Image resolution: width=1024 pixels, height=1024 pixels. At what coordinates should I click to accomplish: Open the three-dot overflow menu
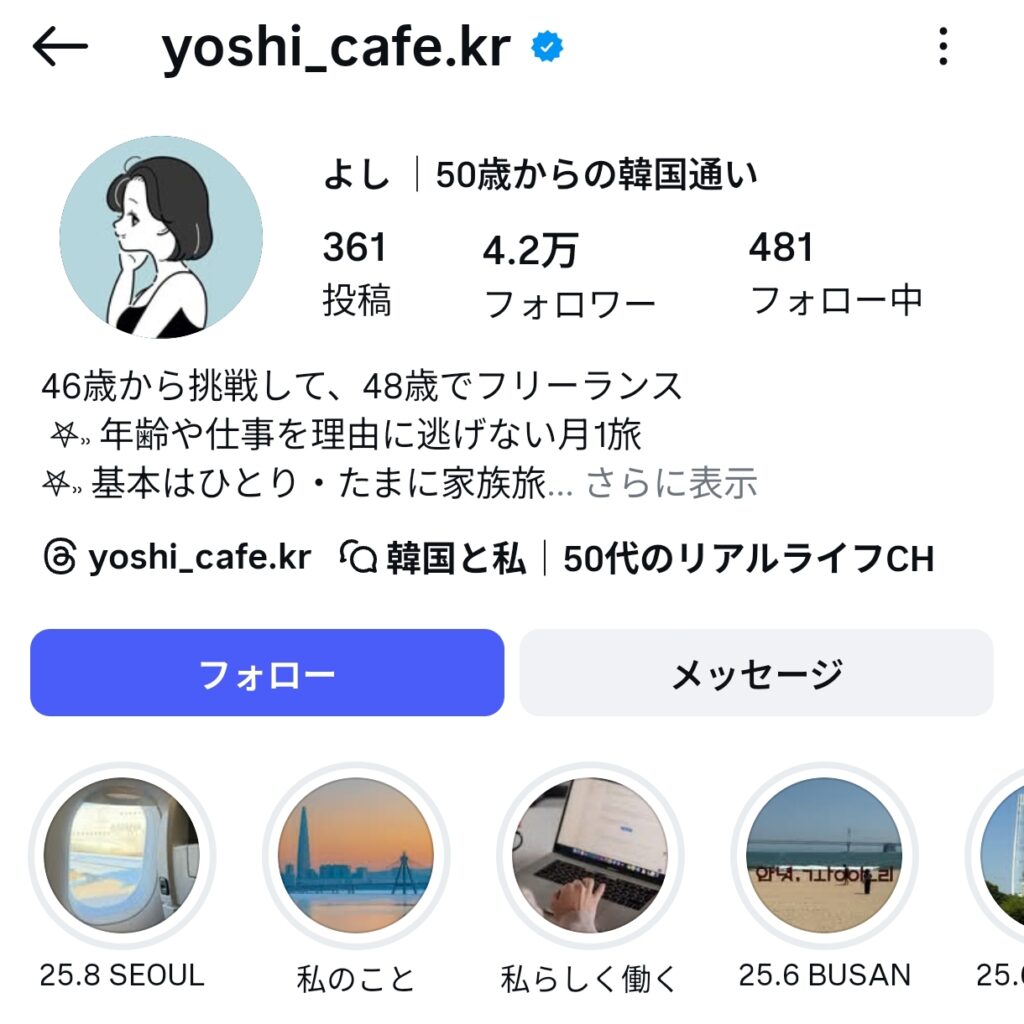pyautogui.click(x=943, y=47)
